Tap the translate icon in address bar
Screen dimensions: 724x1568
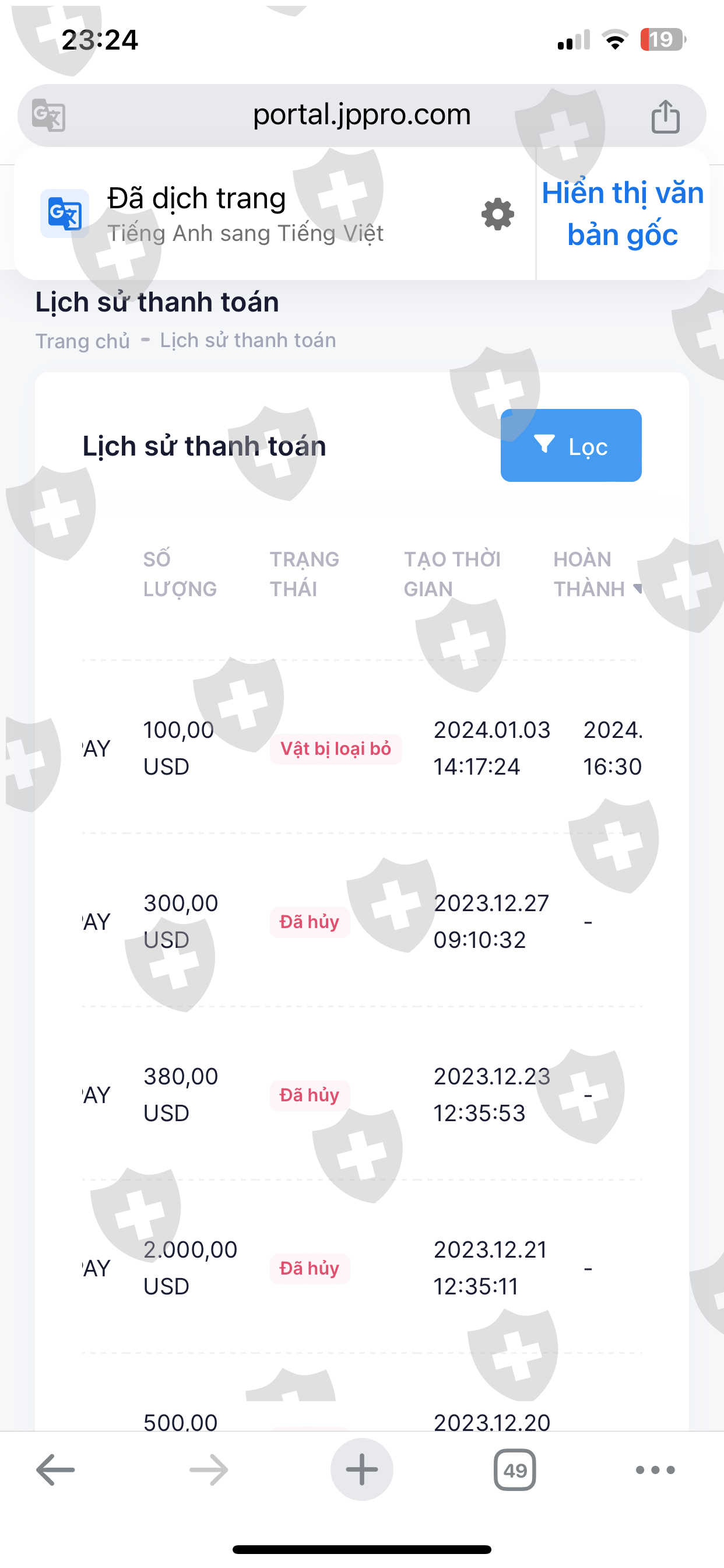(x=48, y=115)
